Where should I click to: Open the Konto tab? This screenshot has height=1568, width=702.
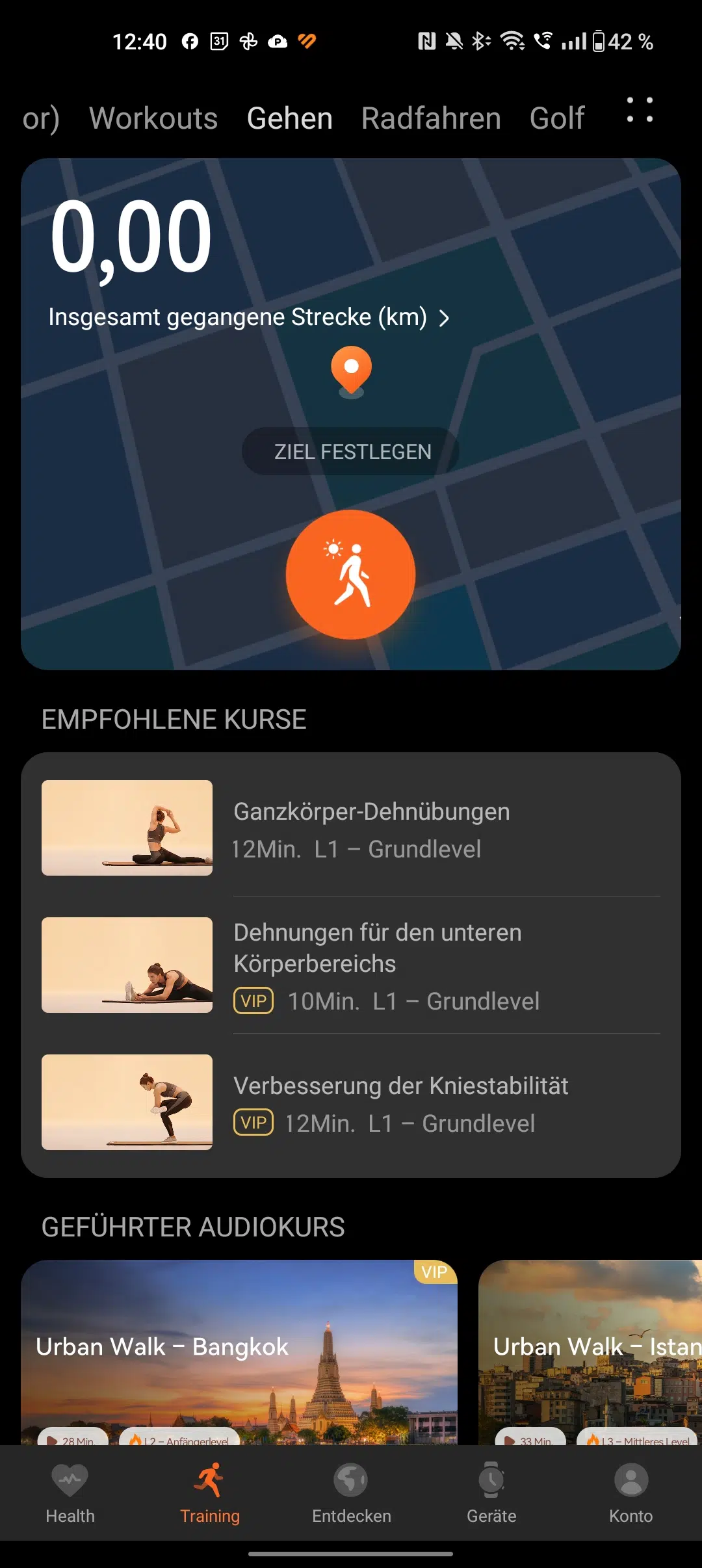631,1493
